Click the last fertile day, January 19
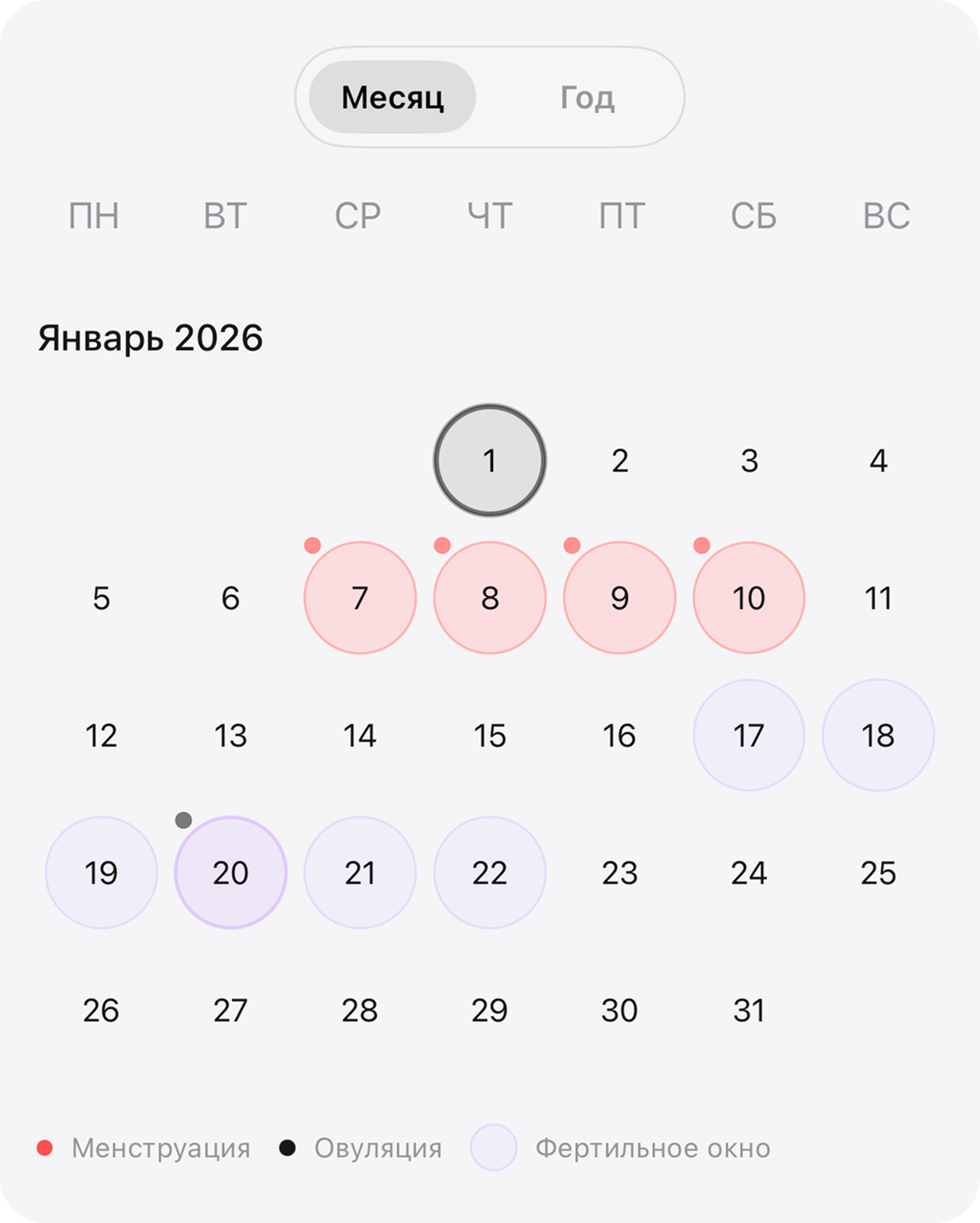This screenshot has height=1223, width=980. tap(102, 872)
